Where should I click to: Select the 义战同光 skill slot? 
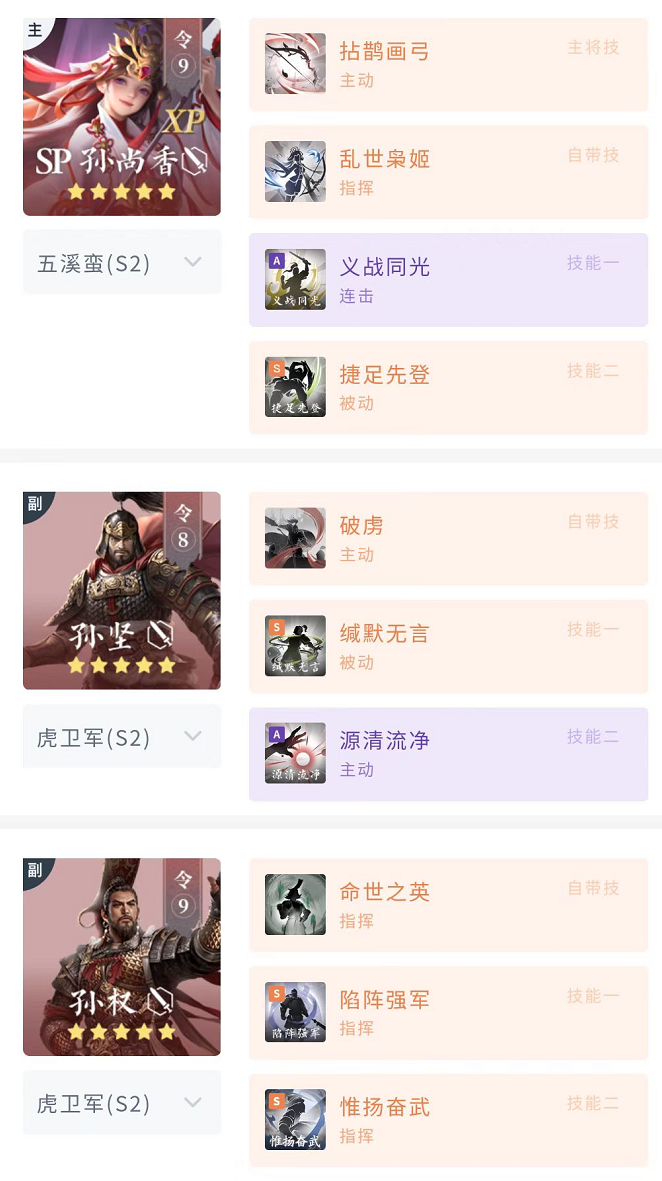(448, 280)
